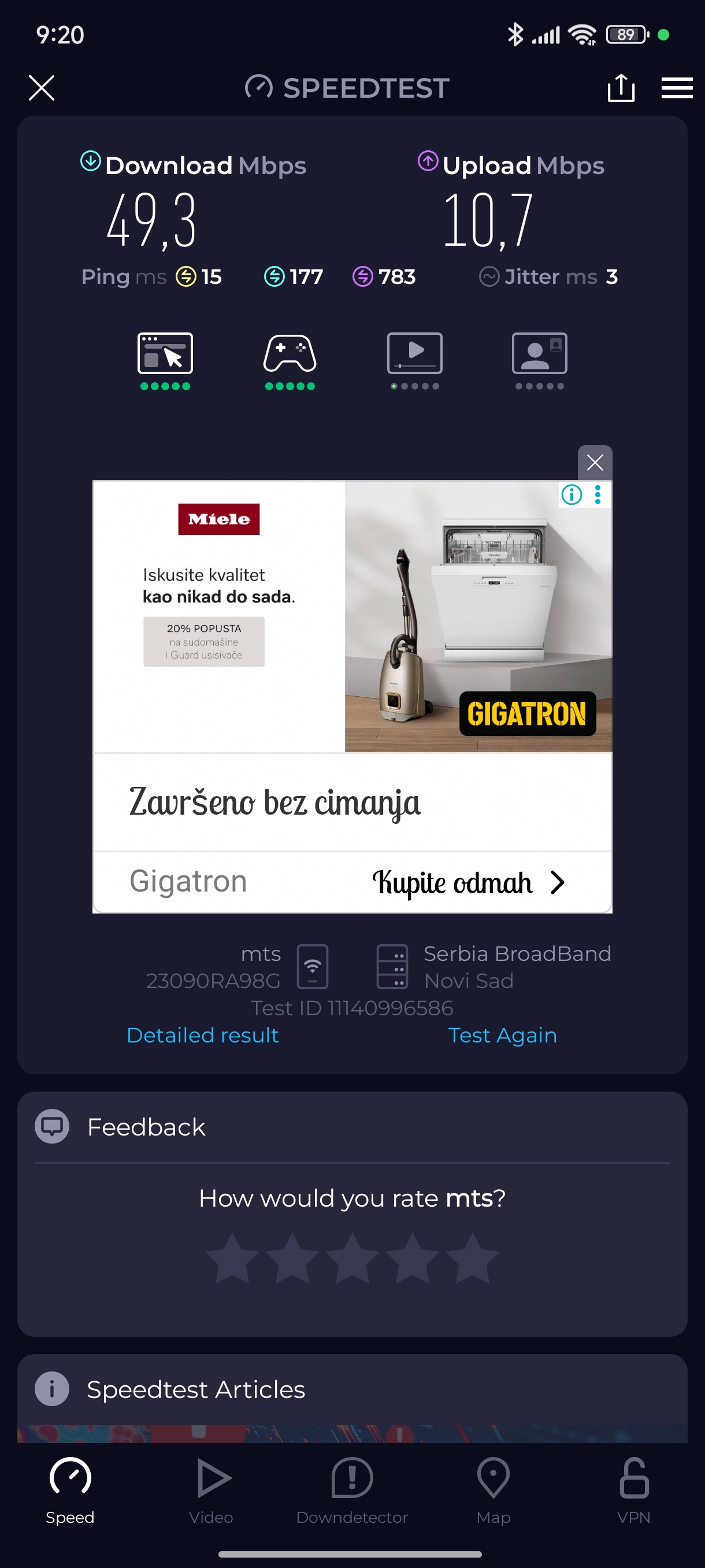
Task: View the gaming quality controller icon
Action: pos(290,354)
